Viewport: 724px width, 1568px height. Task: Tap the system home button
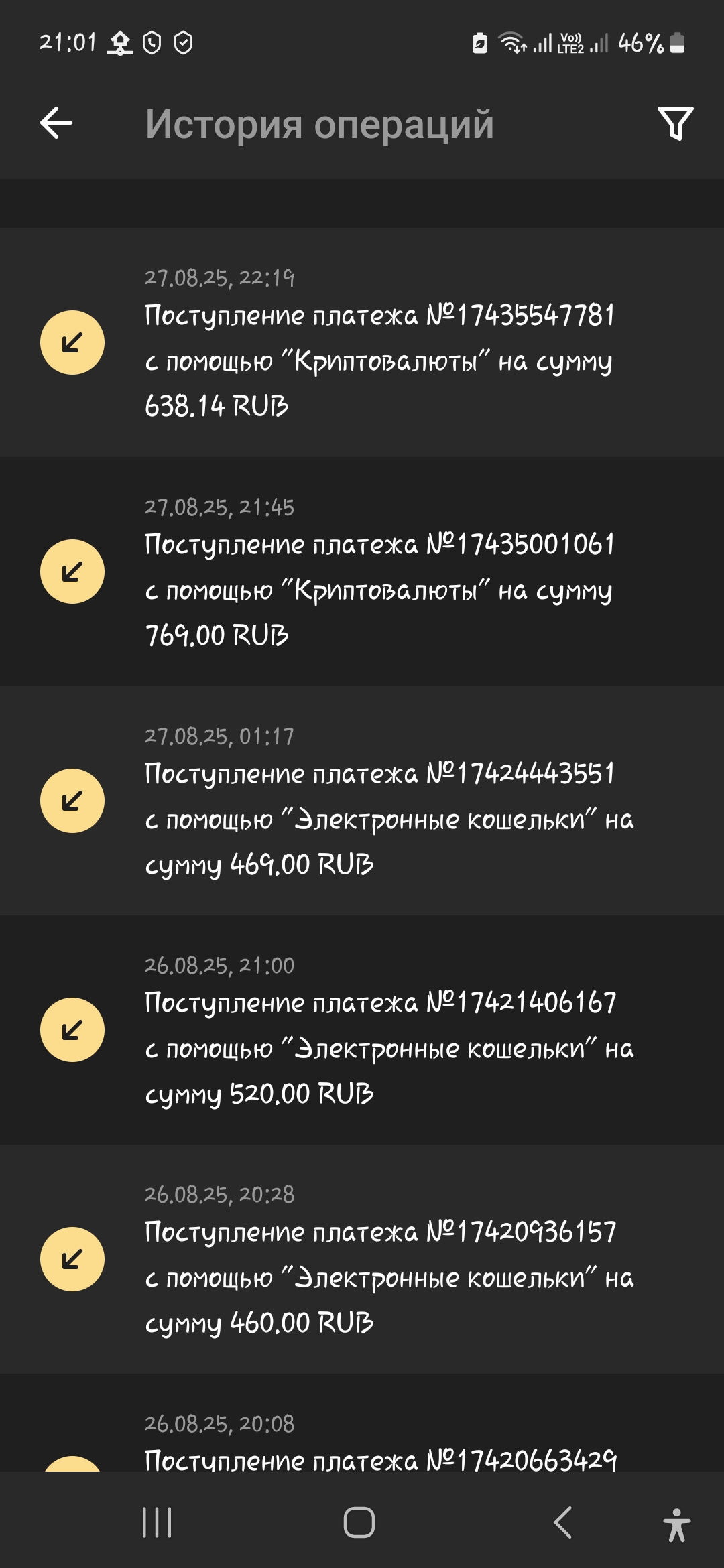click(x=359, y=1522)
